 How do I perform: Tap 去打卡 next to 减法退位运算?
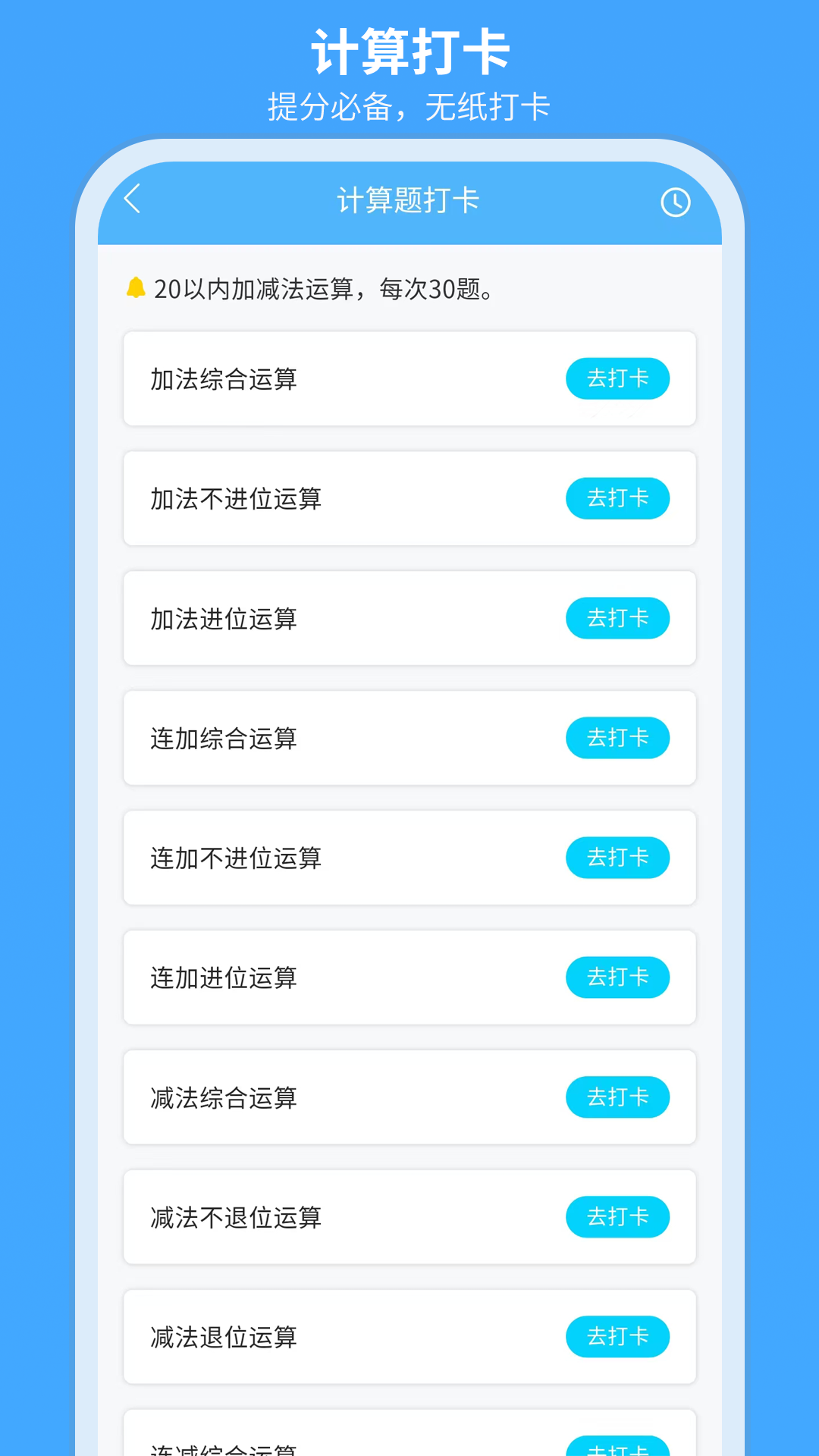pyautogui.click(x=617, y=1337)
